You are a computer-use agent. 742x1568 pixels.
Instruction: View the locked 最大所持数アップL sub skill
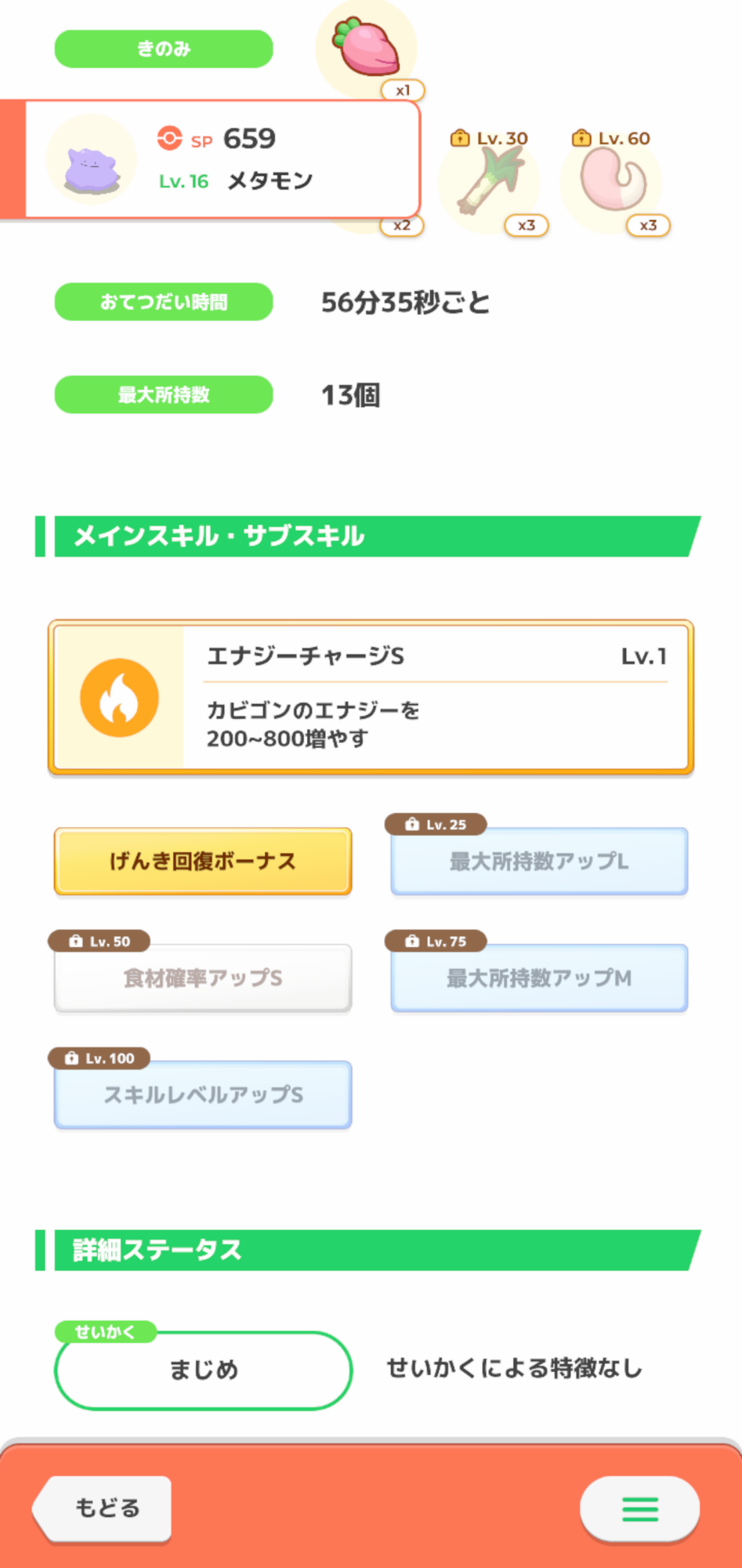pos(539,861)
